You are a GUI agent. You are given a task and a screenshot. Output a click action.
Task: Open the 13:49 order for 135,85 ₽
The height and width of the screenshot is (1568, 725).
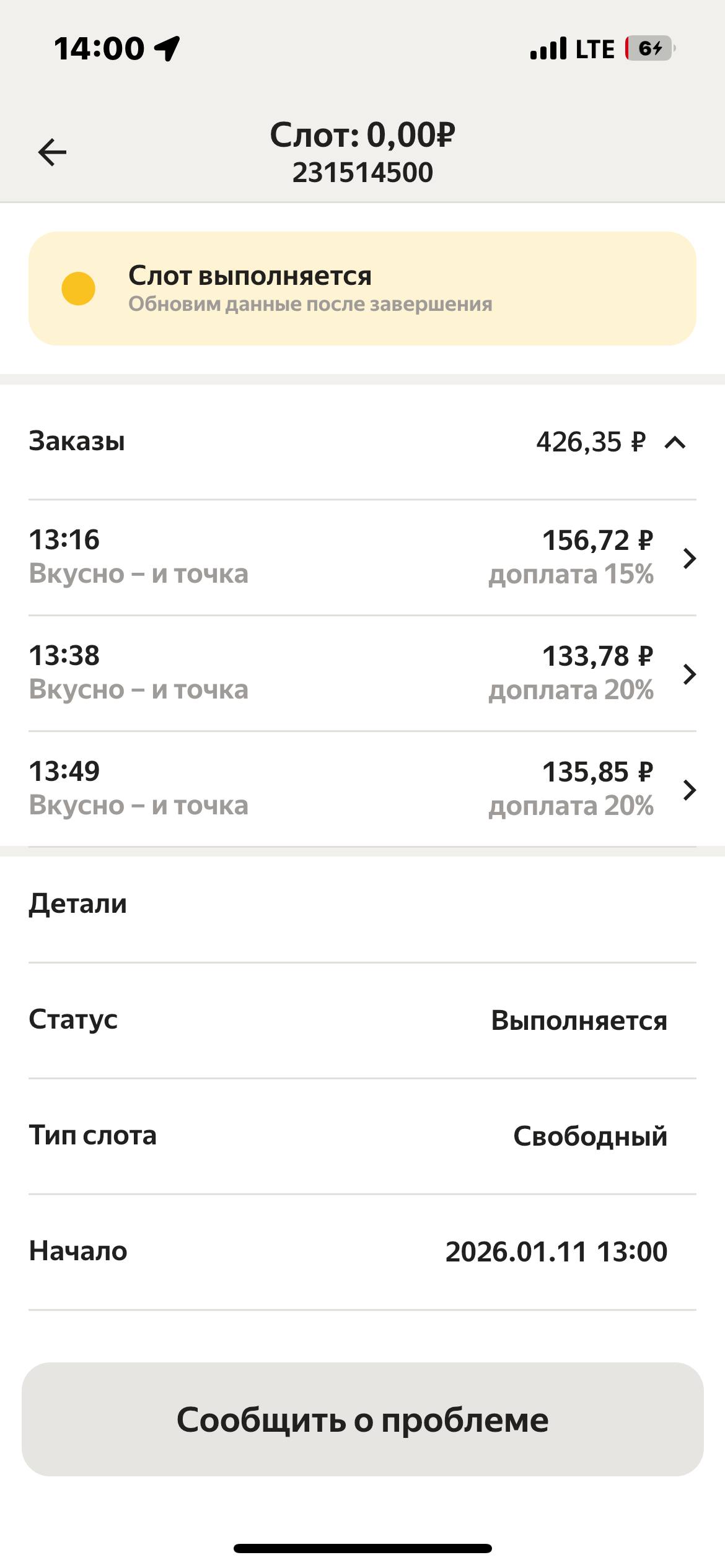362,789
